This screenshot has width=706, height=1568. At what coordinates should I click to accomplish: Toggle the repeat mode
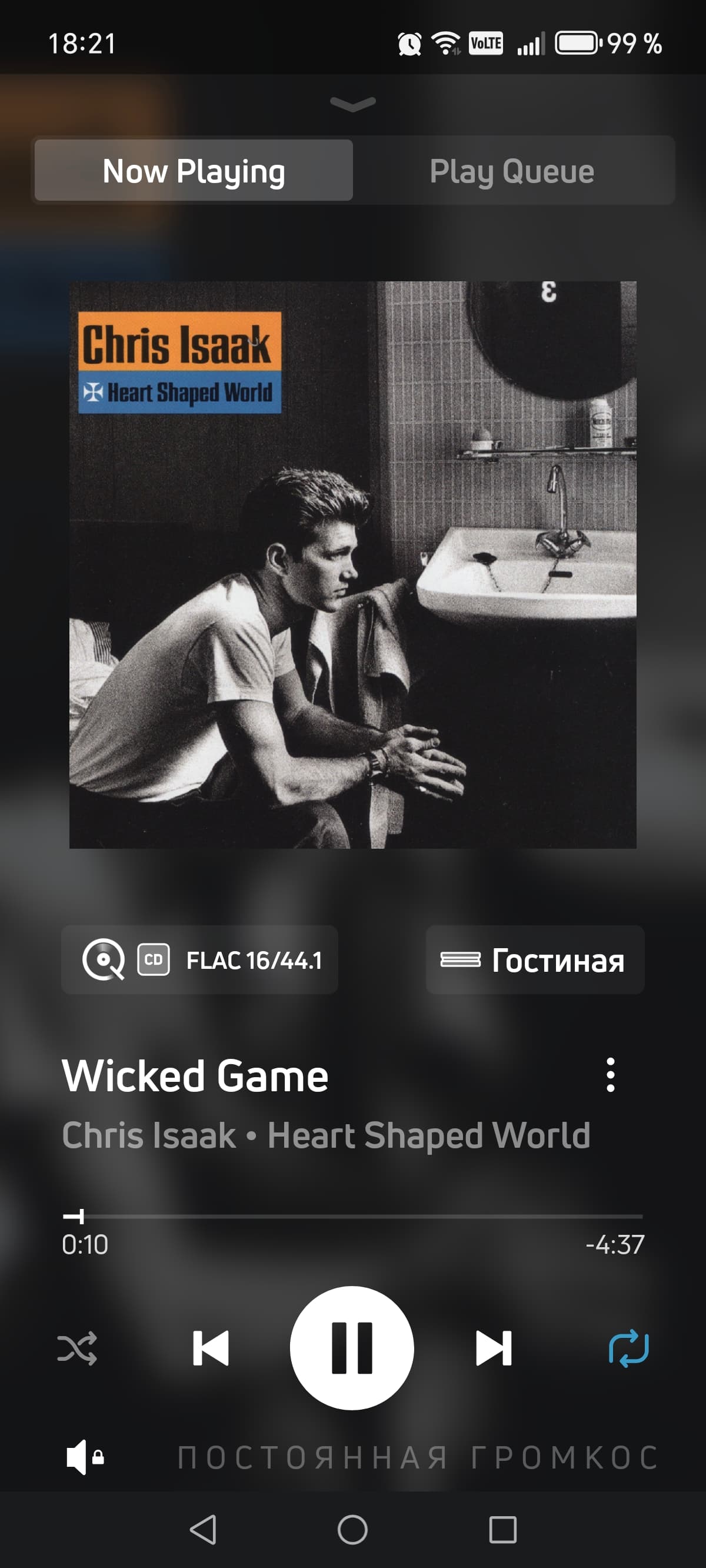click(629, 1348)
